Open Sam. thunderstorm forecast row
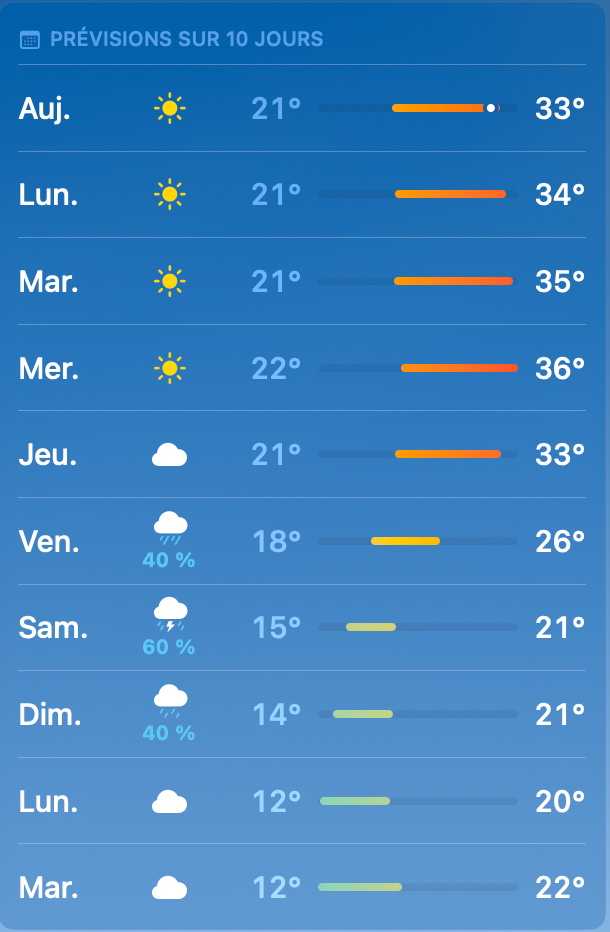The image size is (610, 932). tap(300, 628)
